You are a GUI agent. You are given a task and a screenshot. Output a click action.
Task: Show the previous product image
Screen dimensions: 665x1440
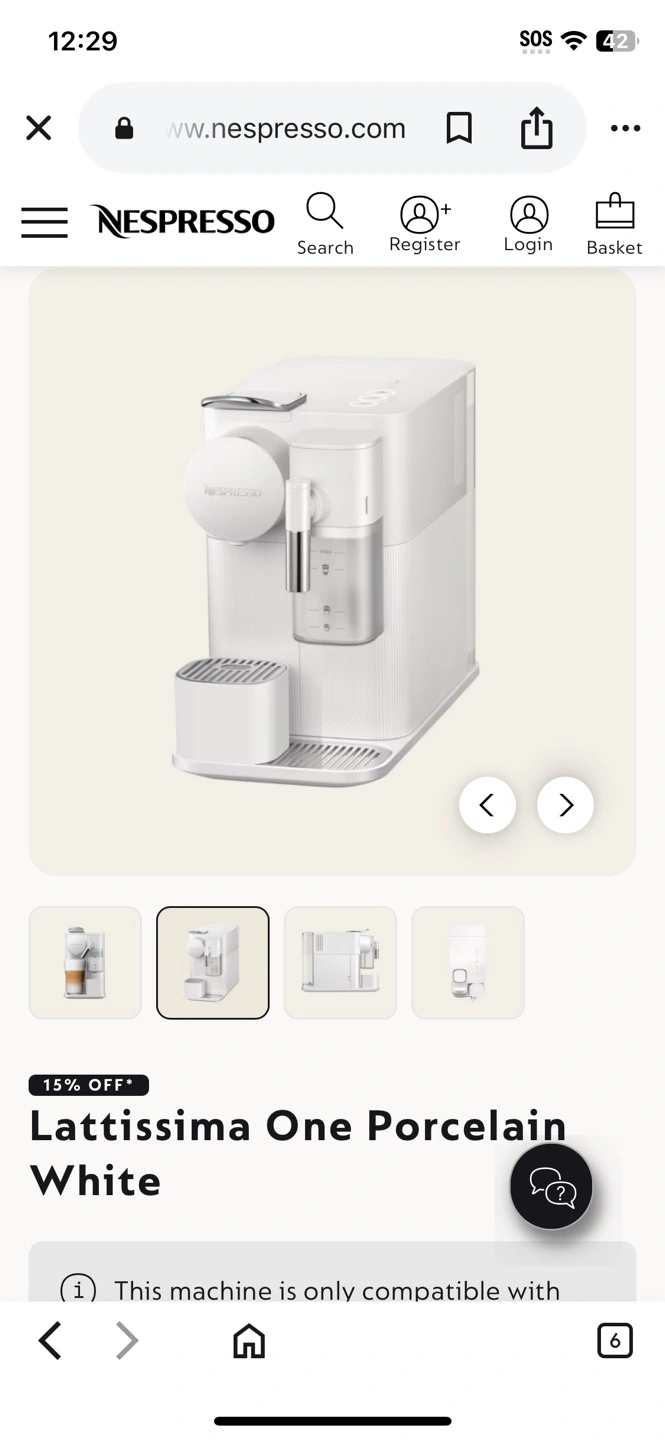(487, 805)
